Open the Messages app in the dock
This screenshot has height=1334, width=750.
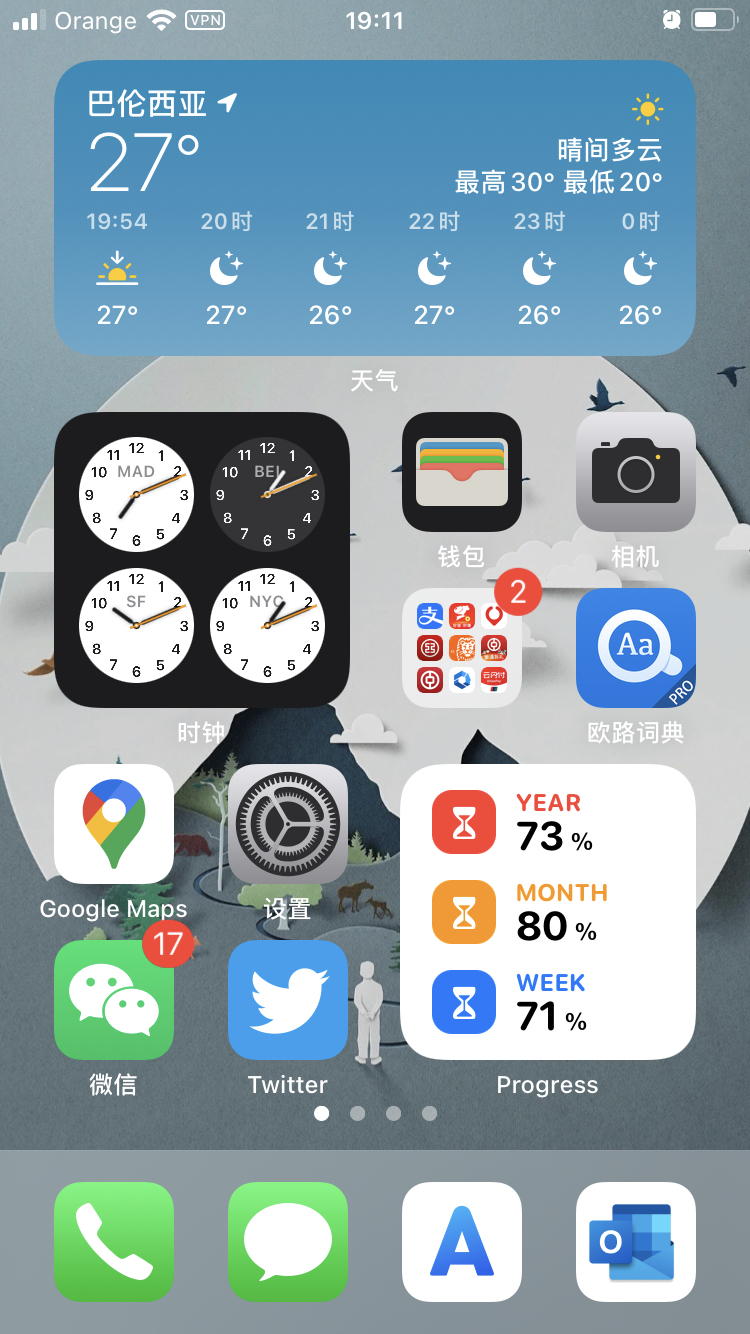point(288,1242)
